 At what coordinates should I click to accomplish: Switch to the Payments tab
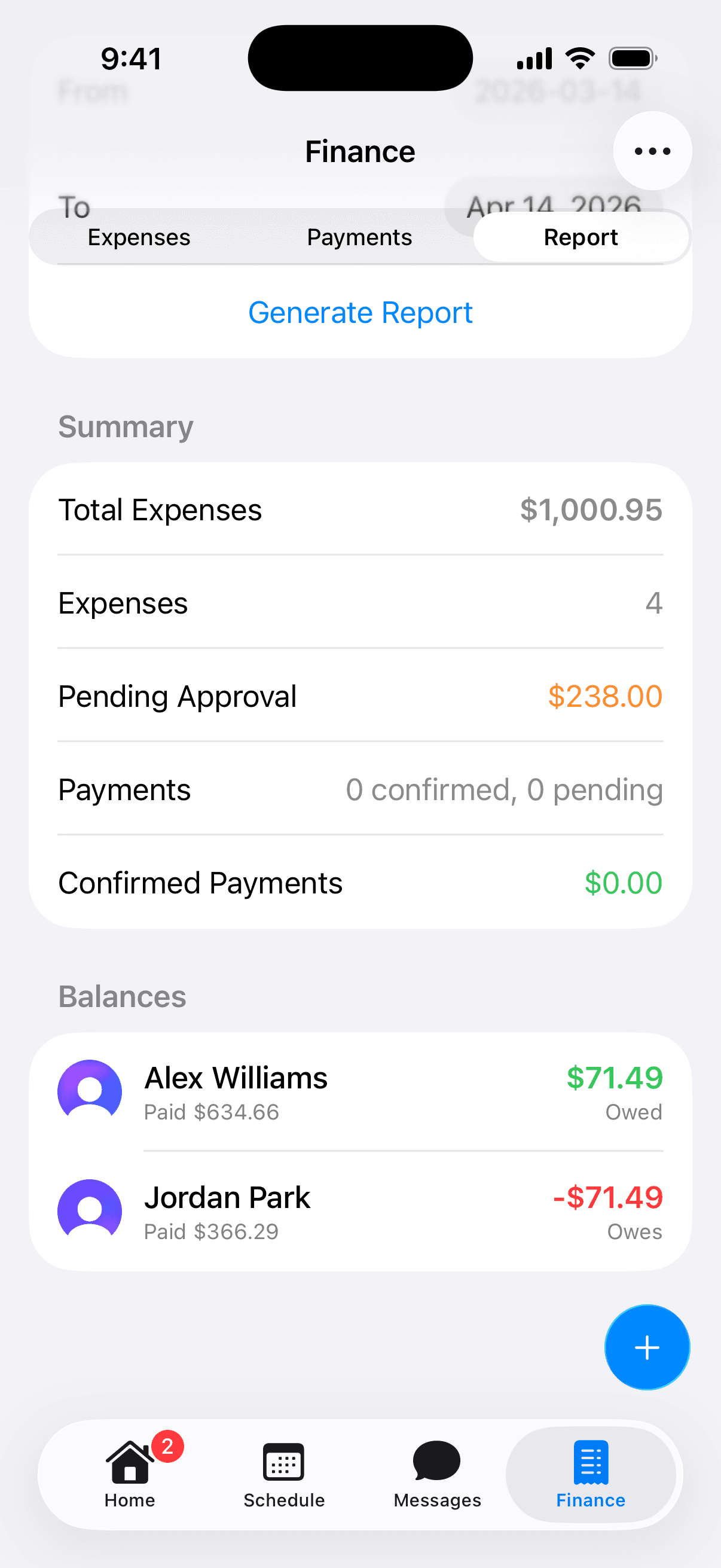(x=359, y=237)
